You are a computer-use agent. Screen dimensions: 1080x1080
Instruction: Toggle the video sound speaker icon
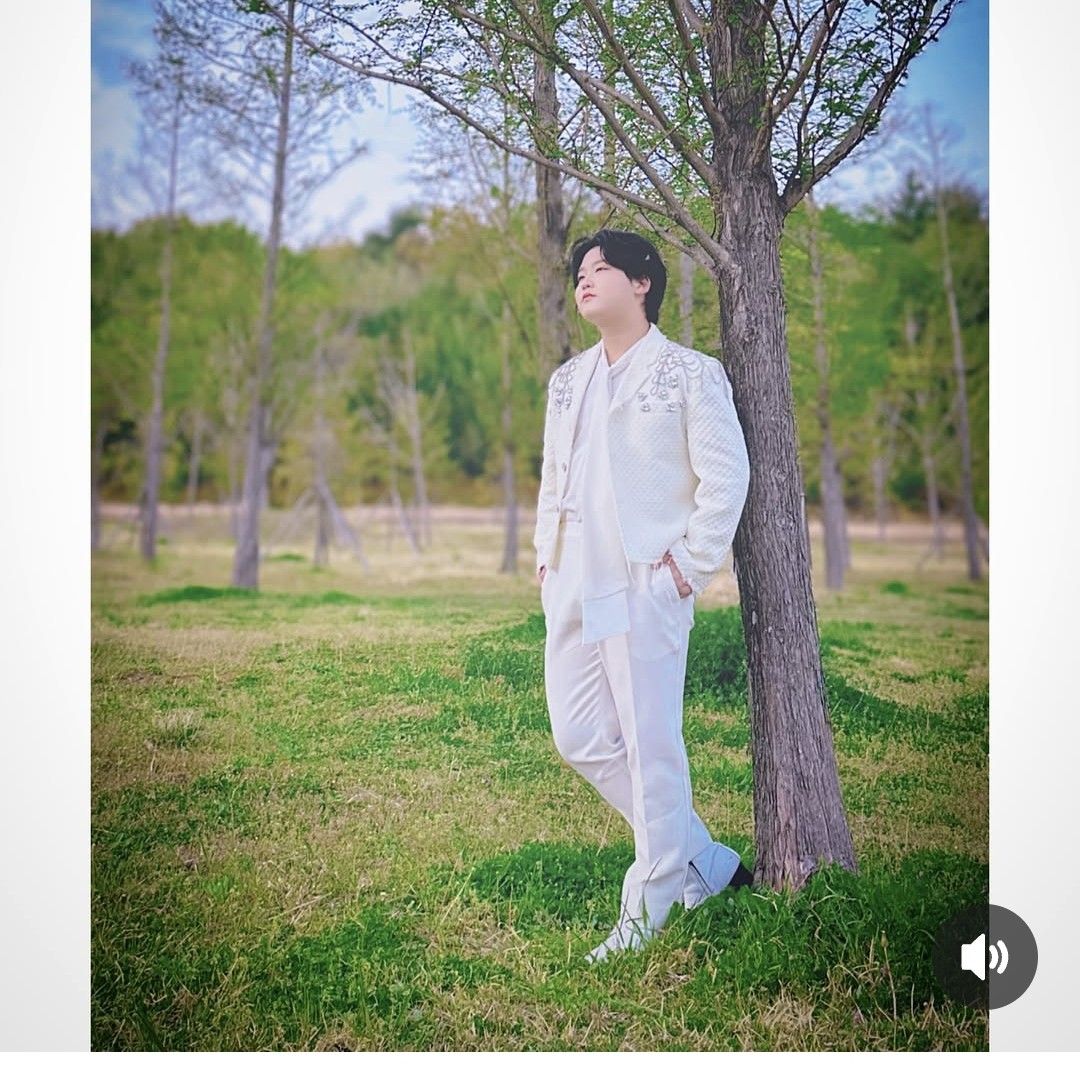pyautogui.click(x=985, y=957)
